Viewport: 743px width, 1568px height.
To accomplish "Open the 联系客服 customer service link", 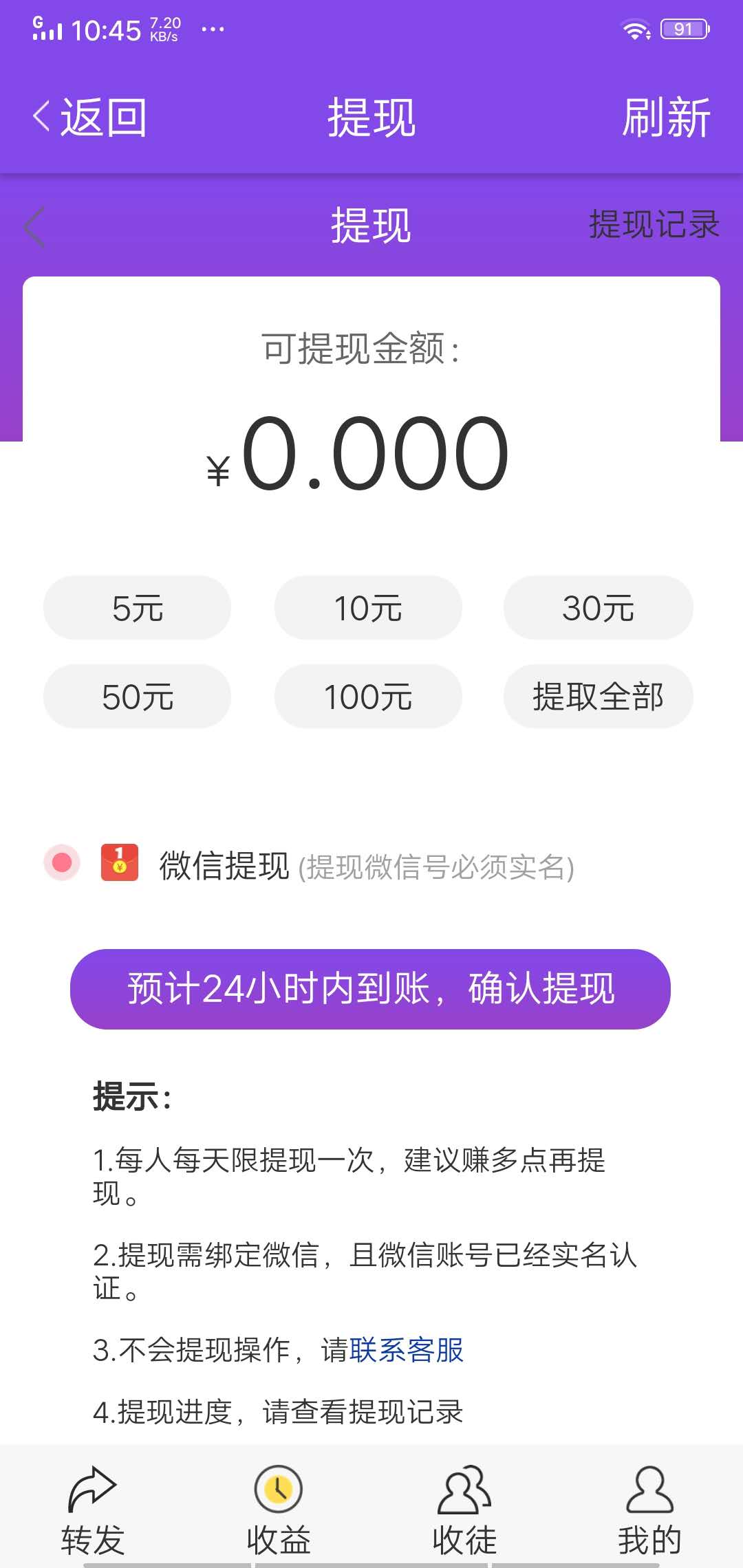I will [x=407, y=1350].
